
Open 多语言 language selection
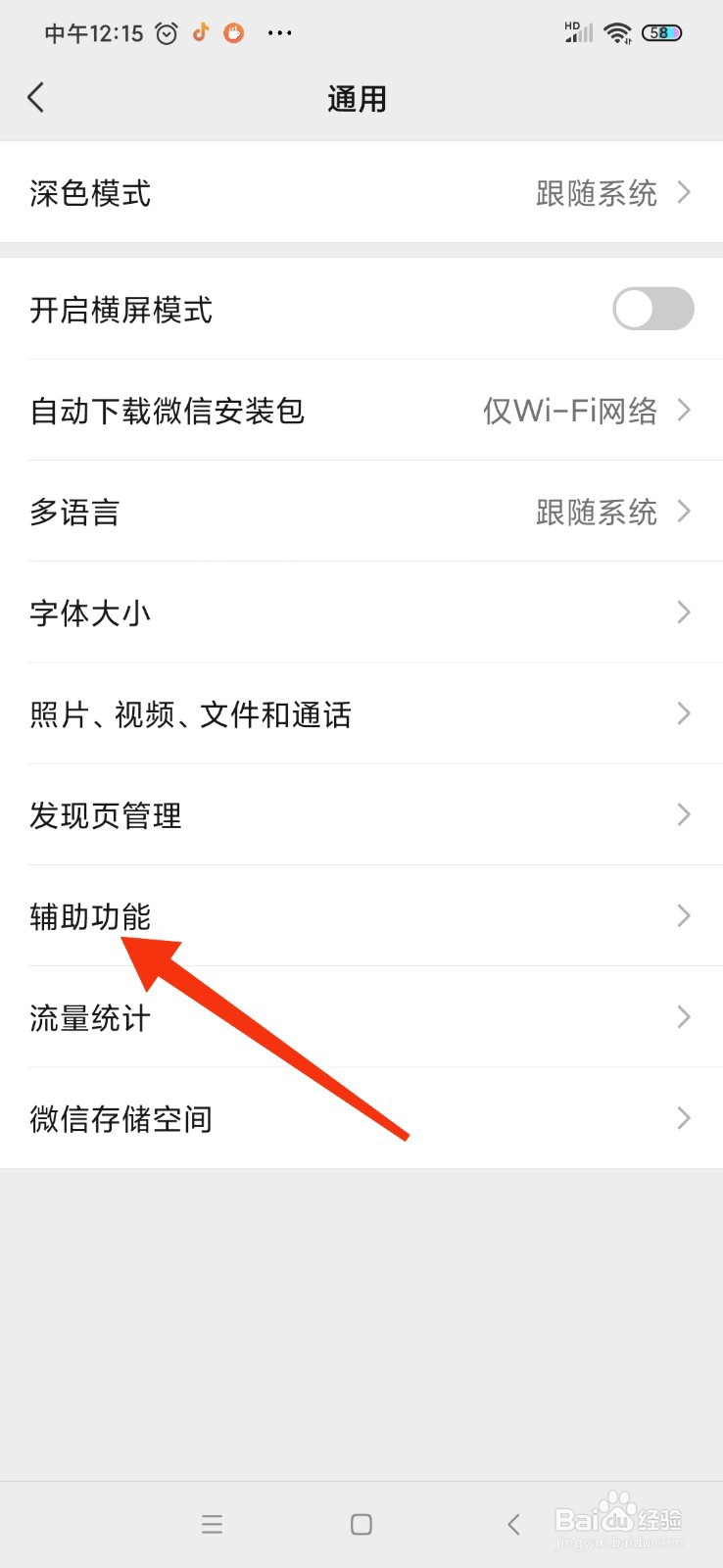pos(361,512)
